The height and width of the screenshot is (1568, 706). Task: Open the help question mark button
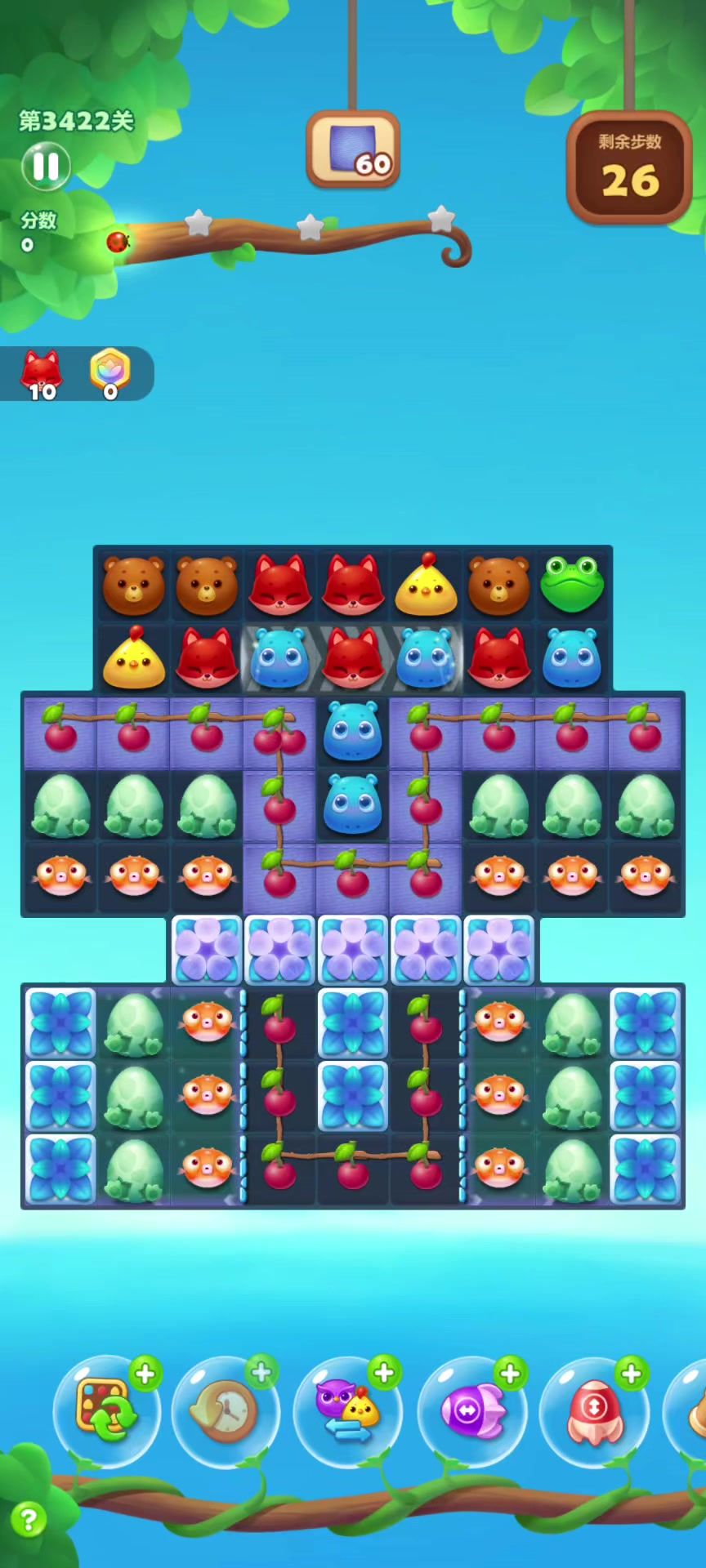coord(29,1520)
